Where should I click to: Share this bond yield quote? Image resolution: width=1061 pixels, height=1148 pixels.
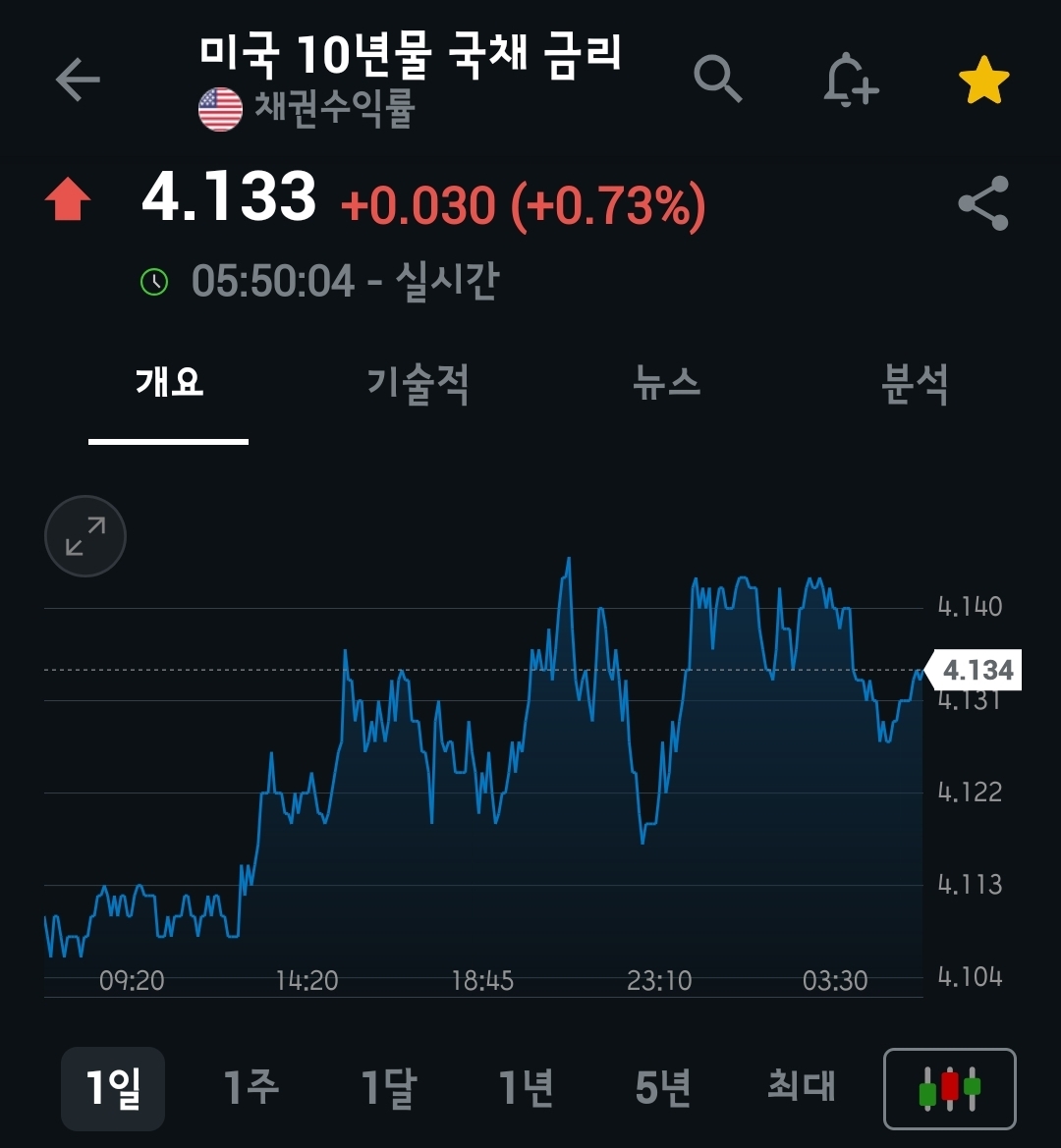click(982, 203)
